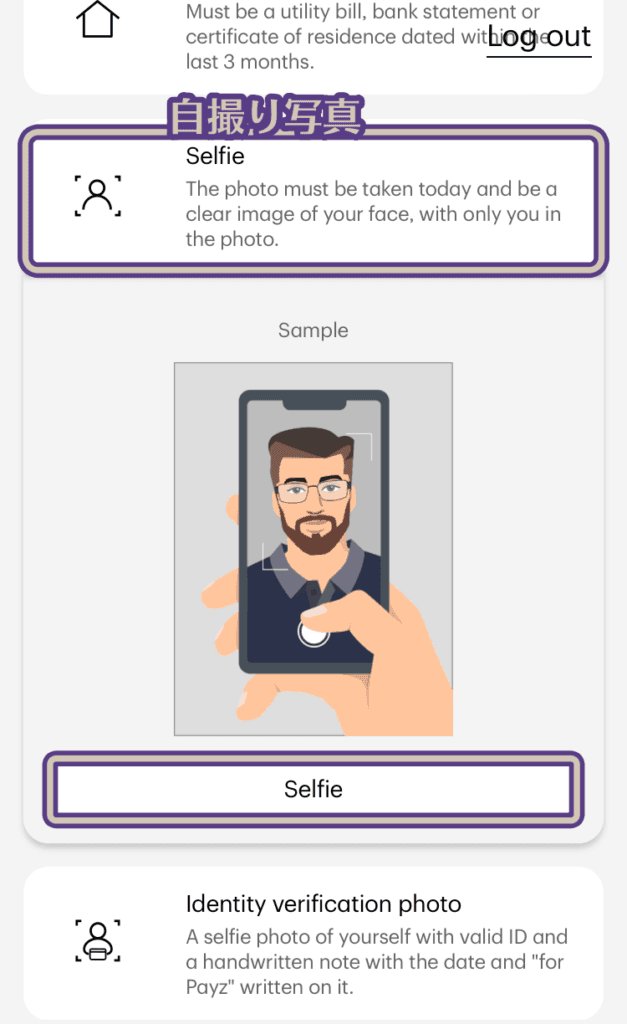Tap the Selfie upload button

click(313, 789)
